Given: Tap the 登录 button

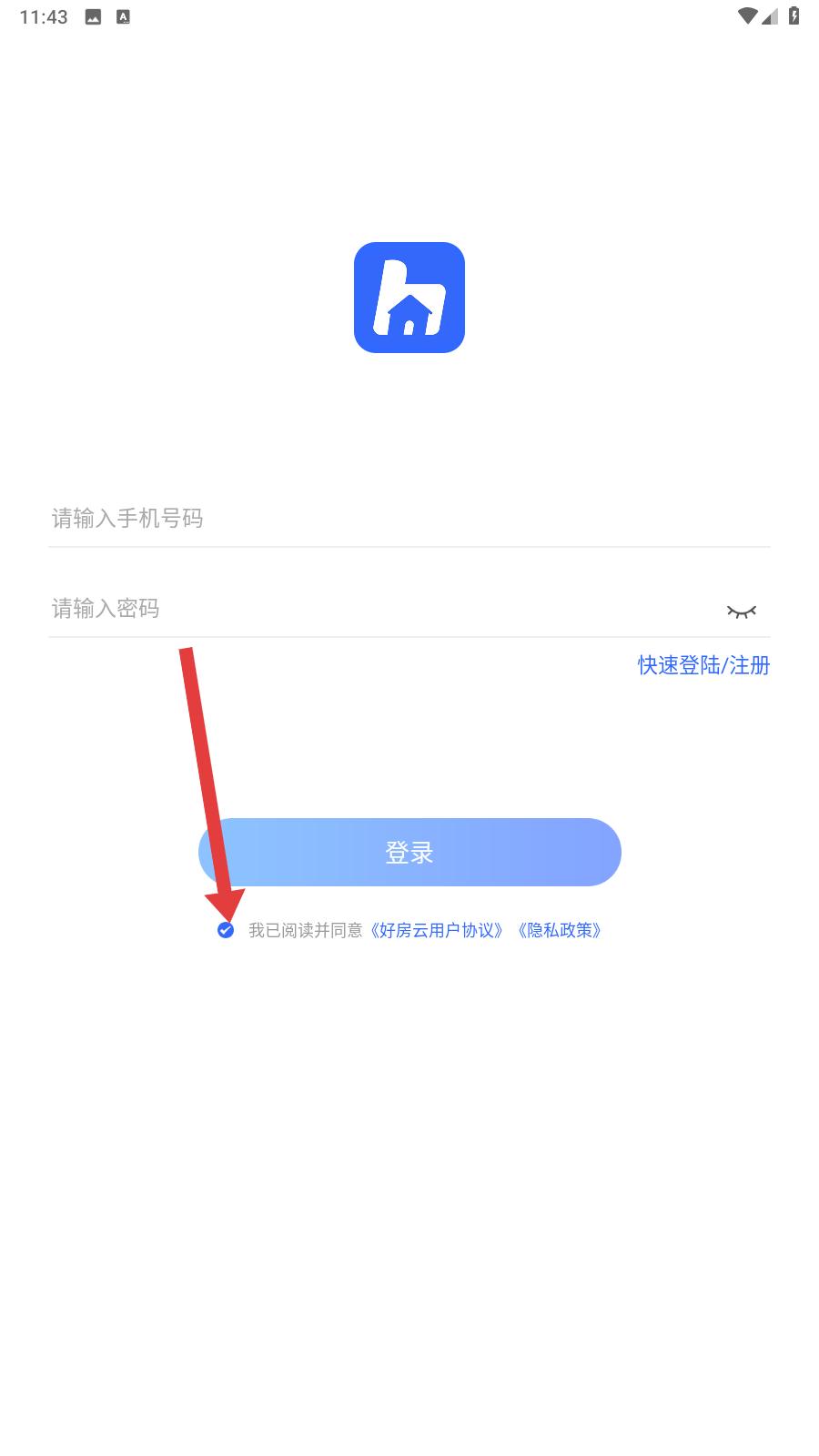Looking at the screenshot, I should pyautogui.click(x=409, y=852).
